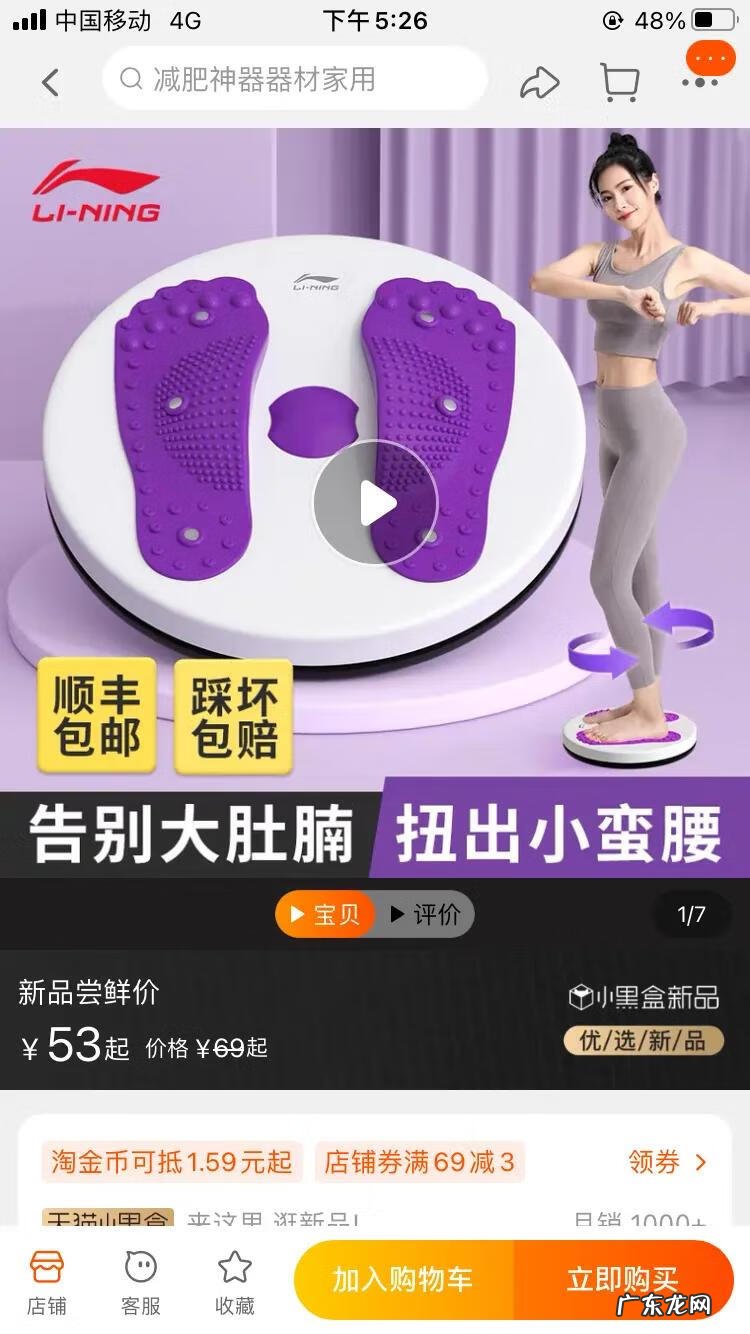
Task: Select the 淘金币可抵1.59元起 coupon
Action: (x=171, y=1163)
